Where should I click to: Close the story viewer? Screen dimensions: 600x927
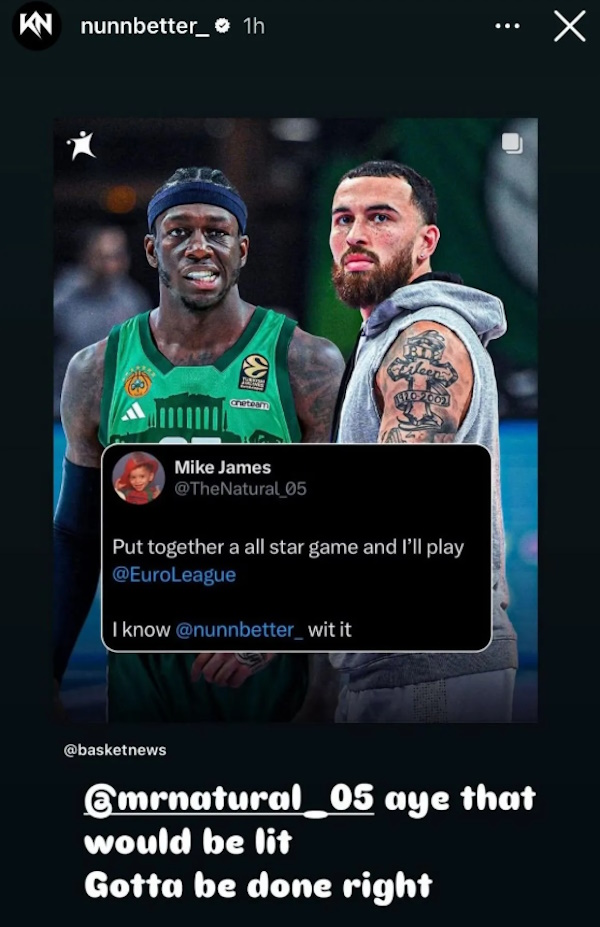pos(569,27)
